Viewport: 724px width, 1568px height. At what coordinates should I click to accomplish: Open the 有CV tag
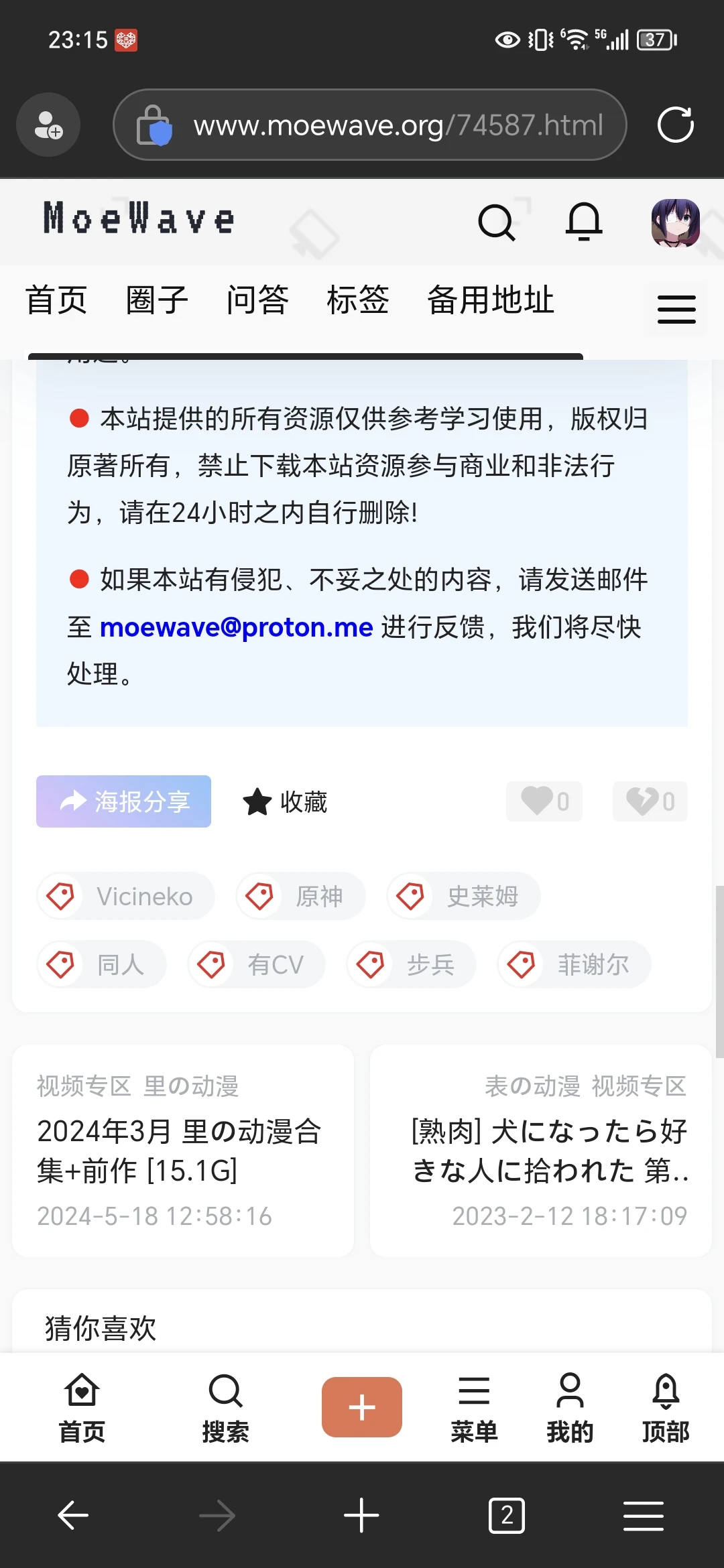tap(256, 964)
